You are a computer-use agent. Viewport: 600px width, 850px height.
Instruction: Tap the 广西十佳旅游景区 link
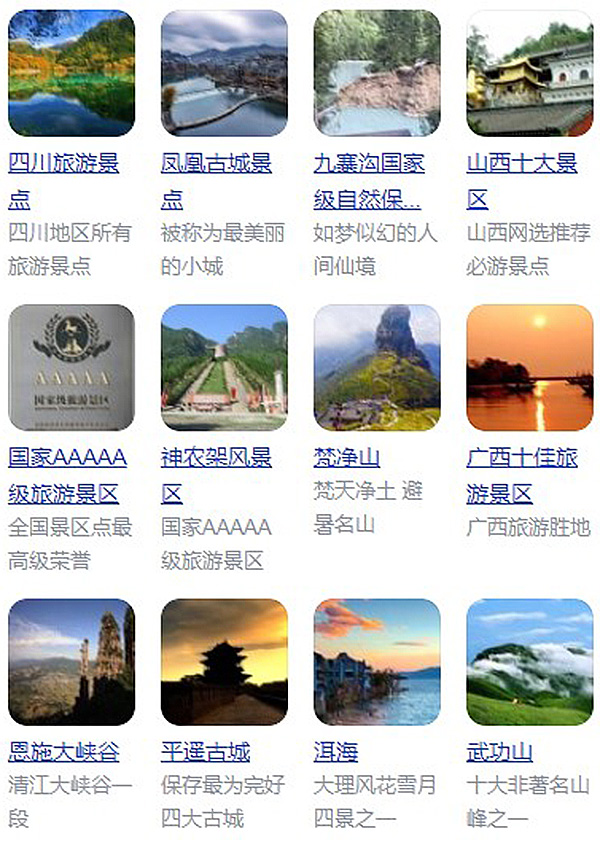522,458
